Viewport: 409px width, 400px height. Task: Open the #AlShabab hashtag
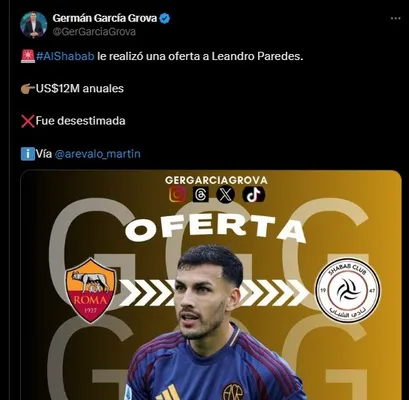(x=65, y=56)
